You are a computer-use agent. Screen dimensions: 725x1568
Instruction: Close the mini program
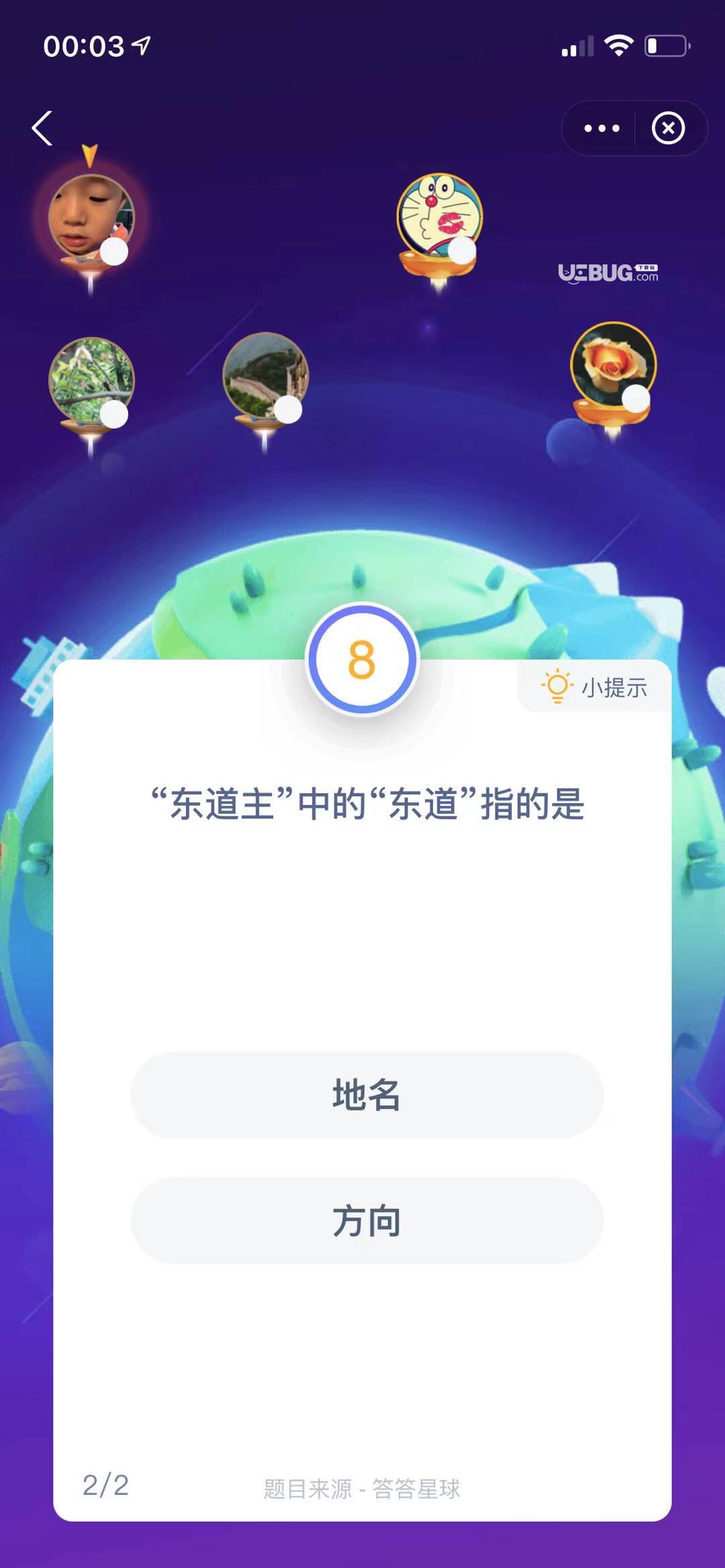coord(668,128)
